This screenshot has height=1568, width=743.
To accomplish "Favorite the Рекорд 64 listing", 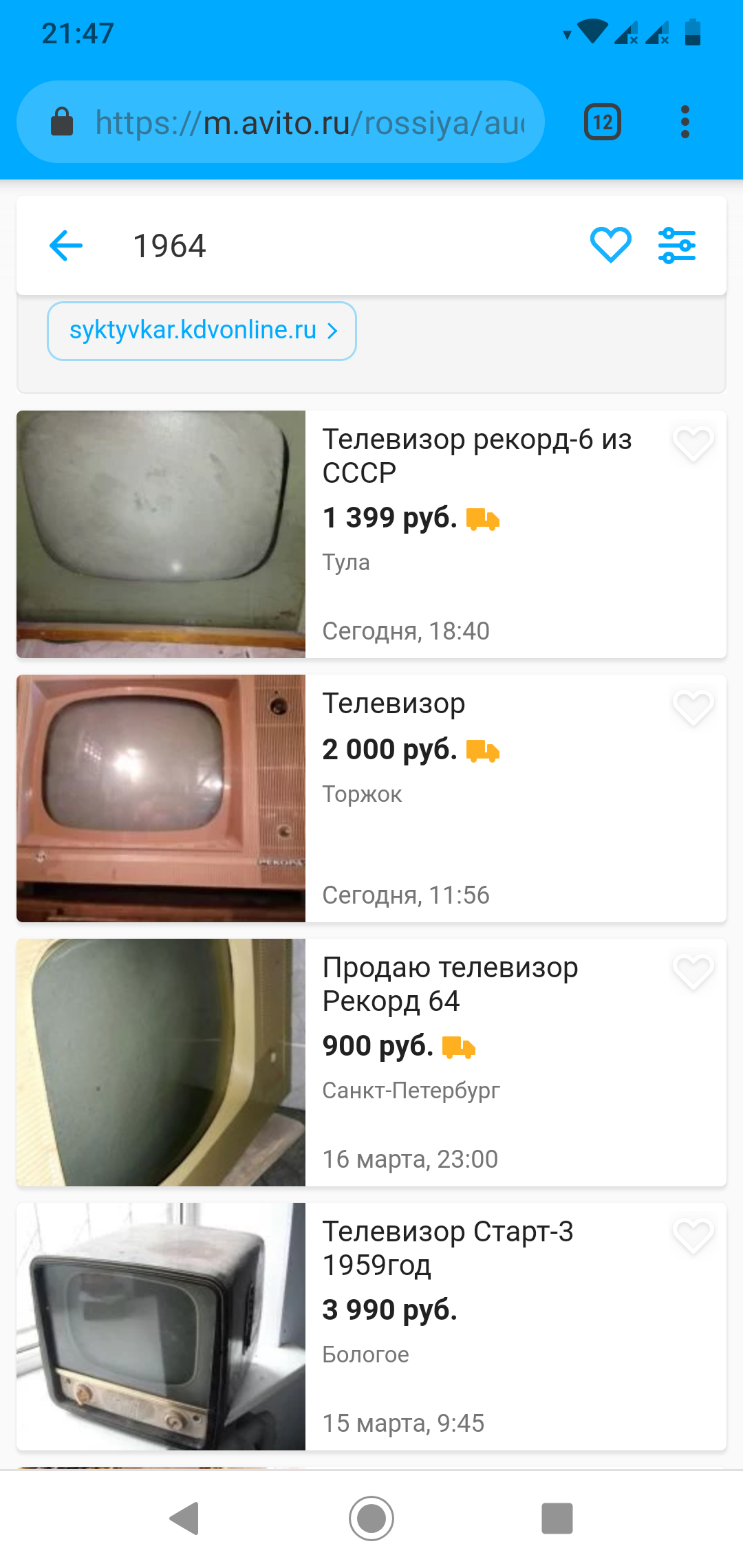I will 693,972.
